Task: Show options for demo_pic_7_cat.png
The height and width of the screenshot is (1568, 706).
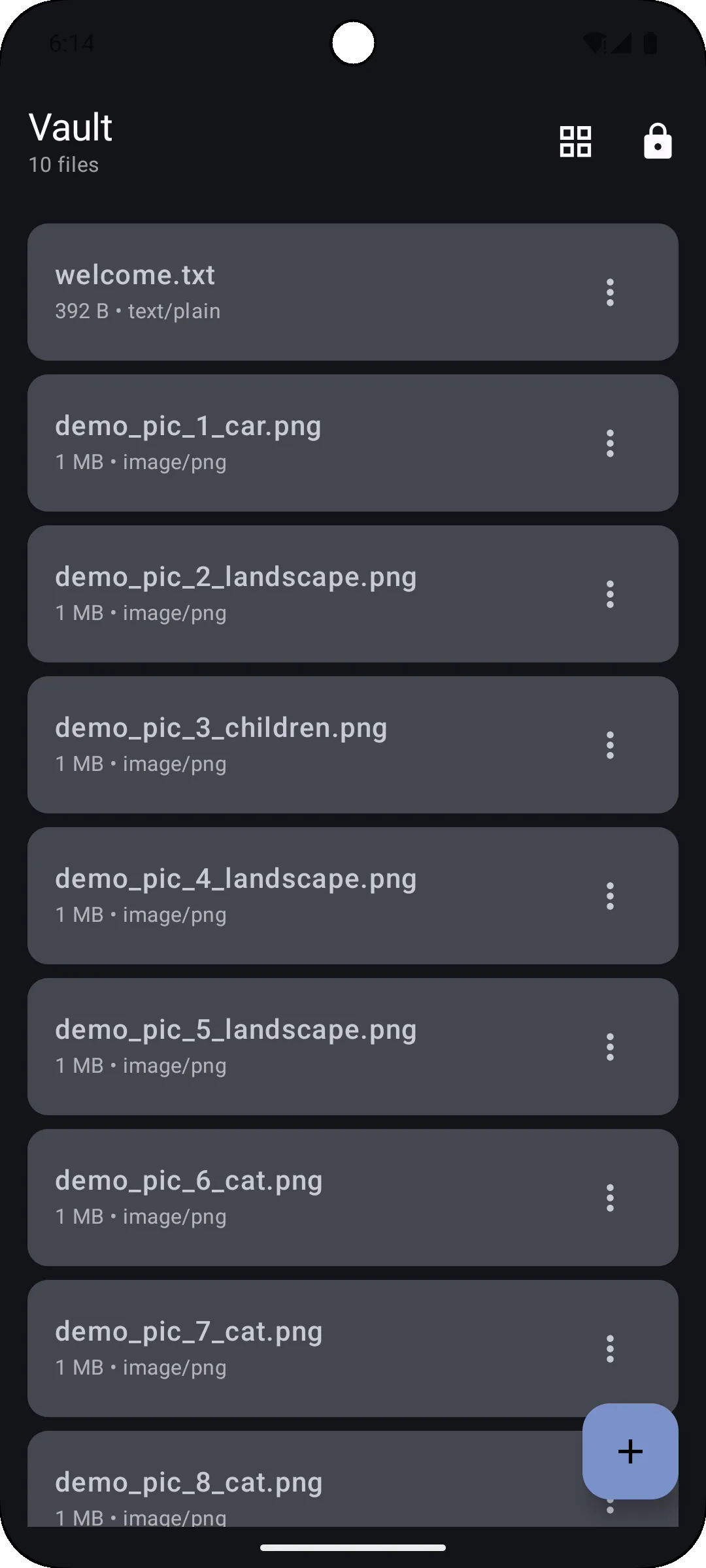Action: [x=610, y=1348]
